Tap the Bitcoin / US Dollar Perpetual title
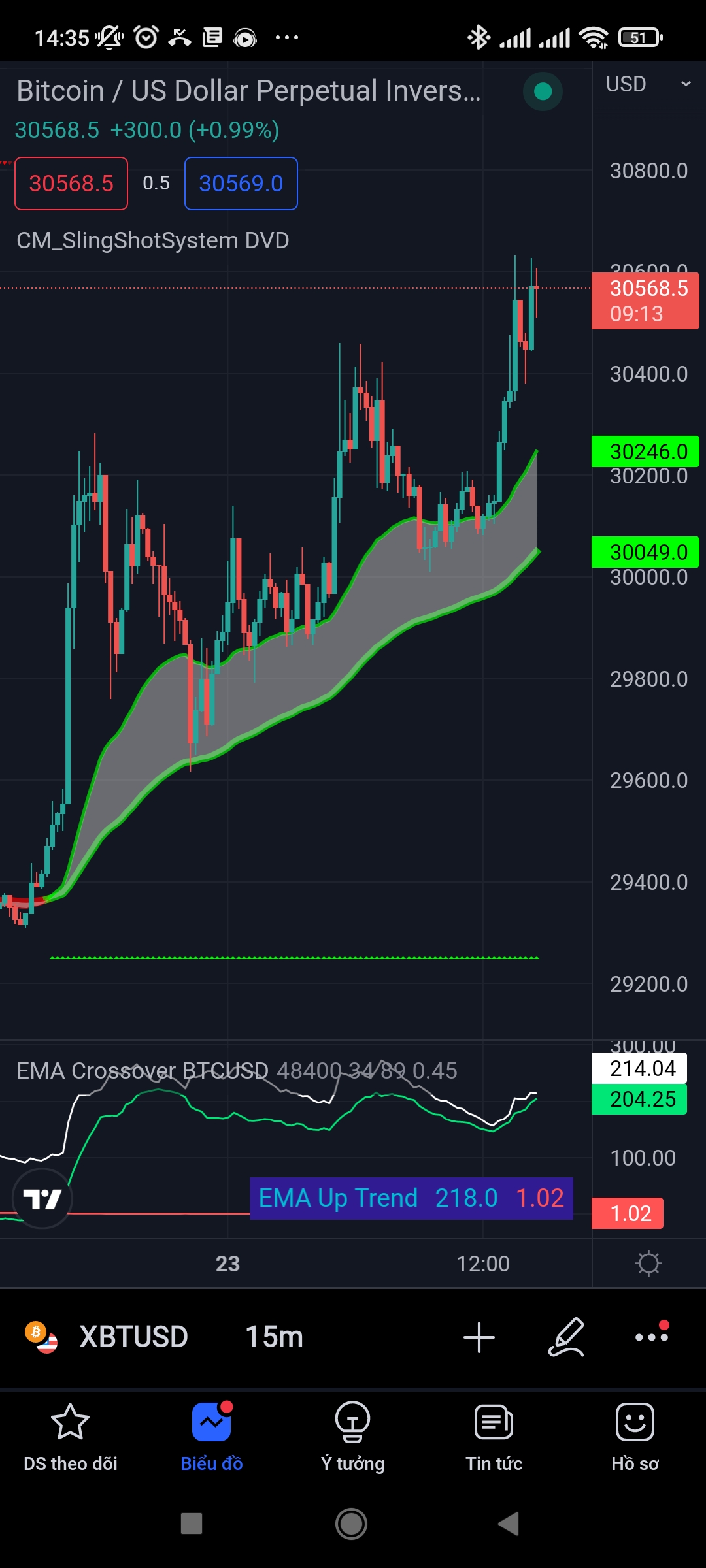The image size is (706, 1568). 248,91
